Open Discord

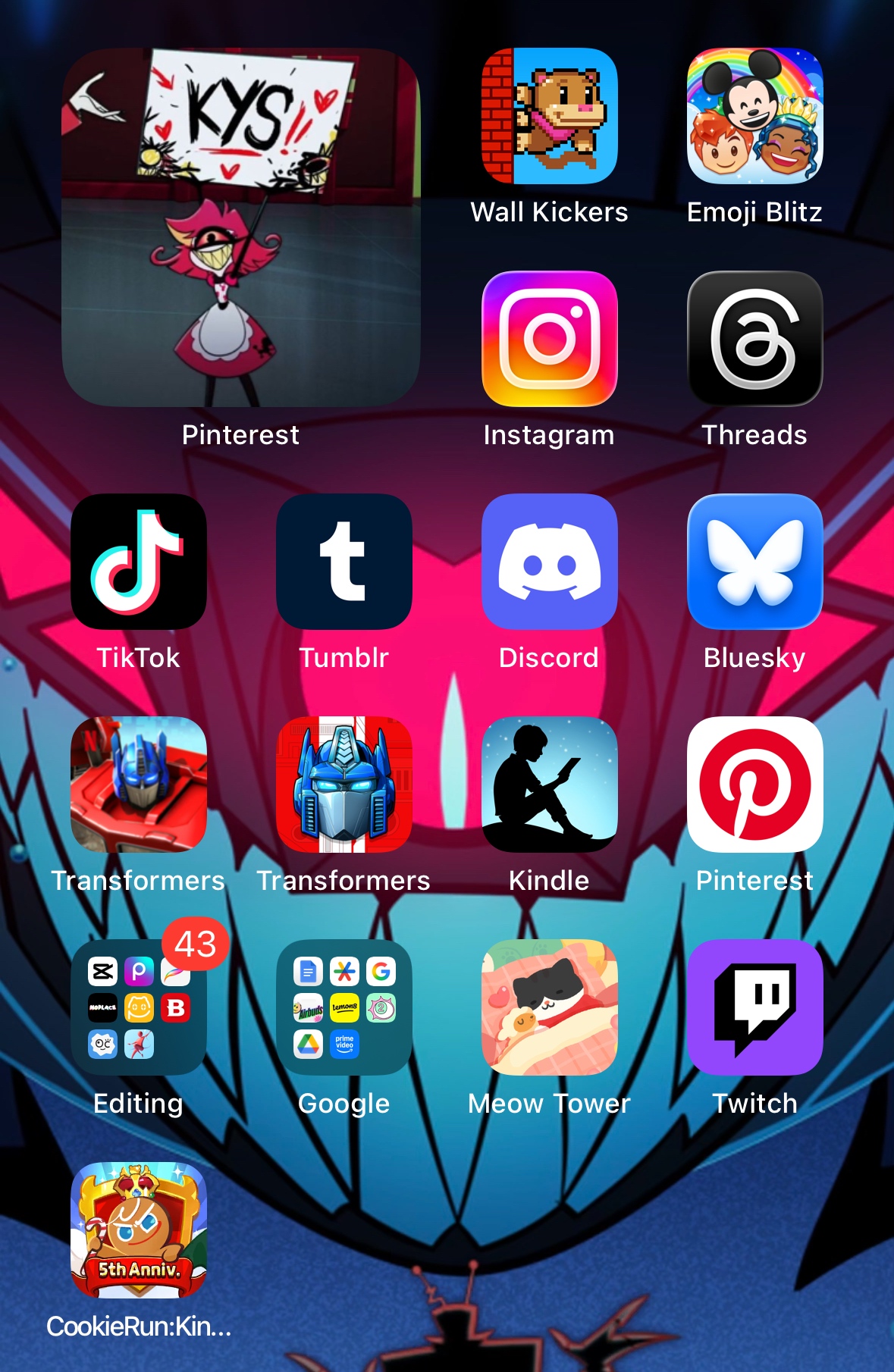[x=549, y=562]
